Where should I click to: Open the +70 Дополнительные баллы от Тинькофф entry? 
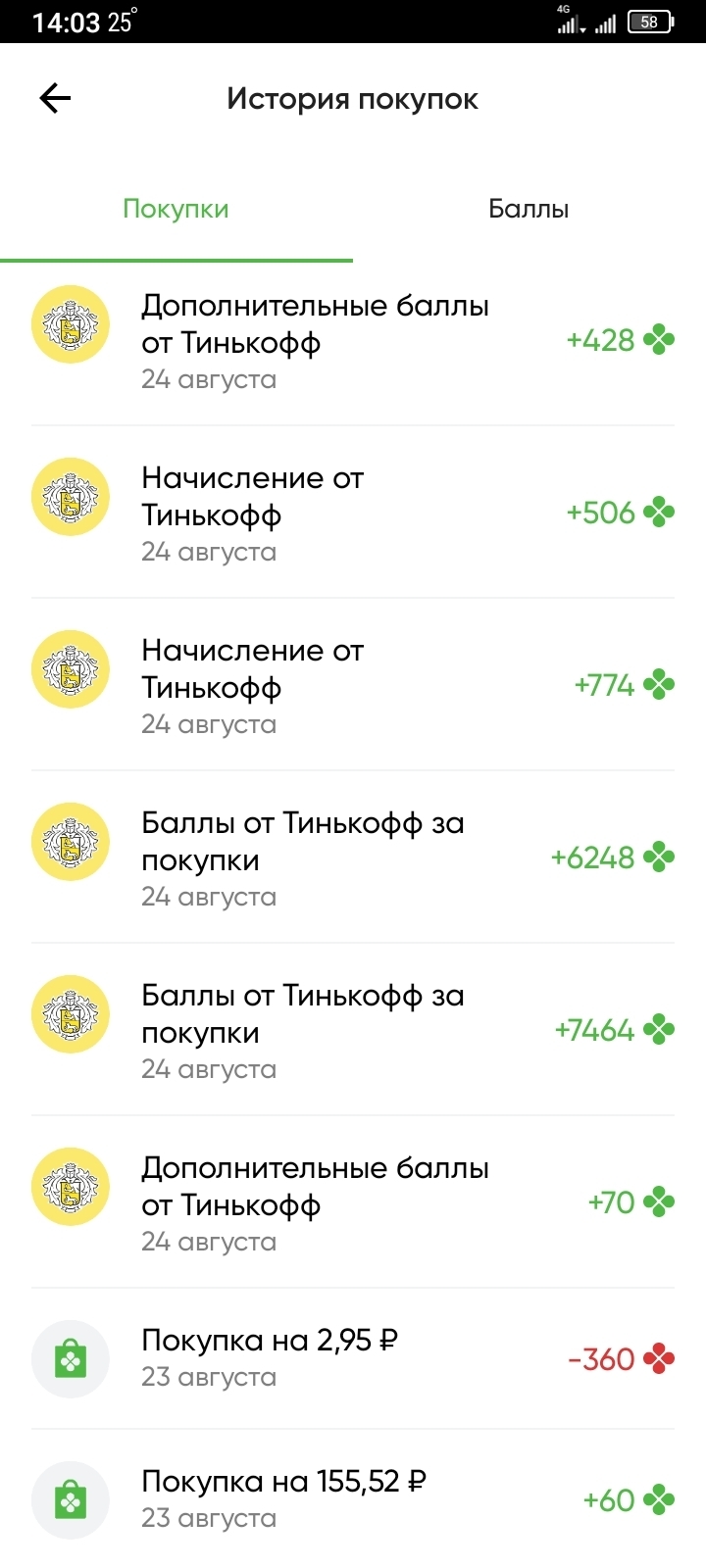(353, 1202)
